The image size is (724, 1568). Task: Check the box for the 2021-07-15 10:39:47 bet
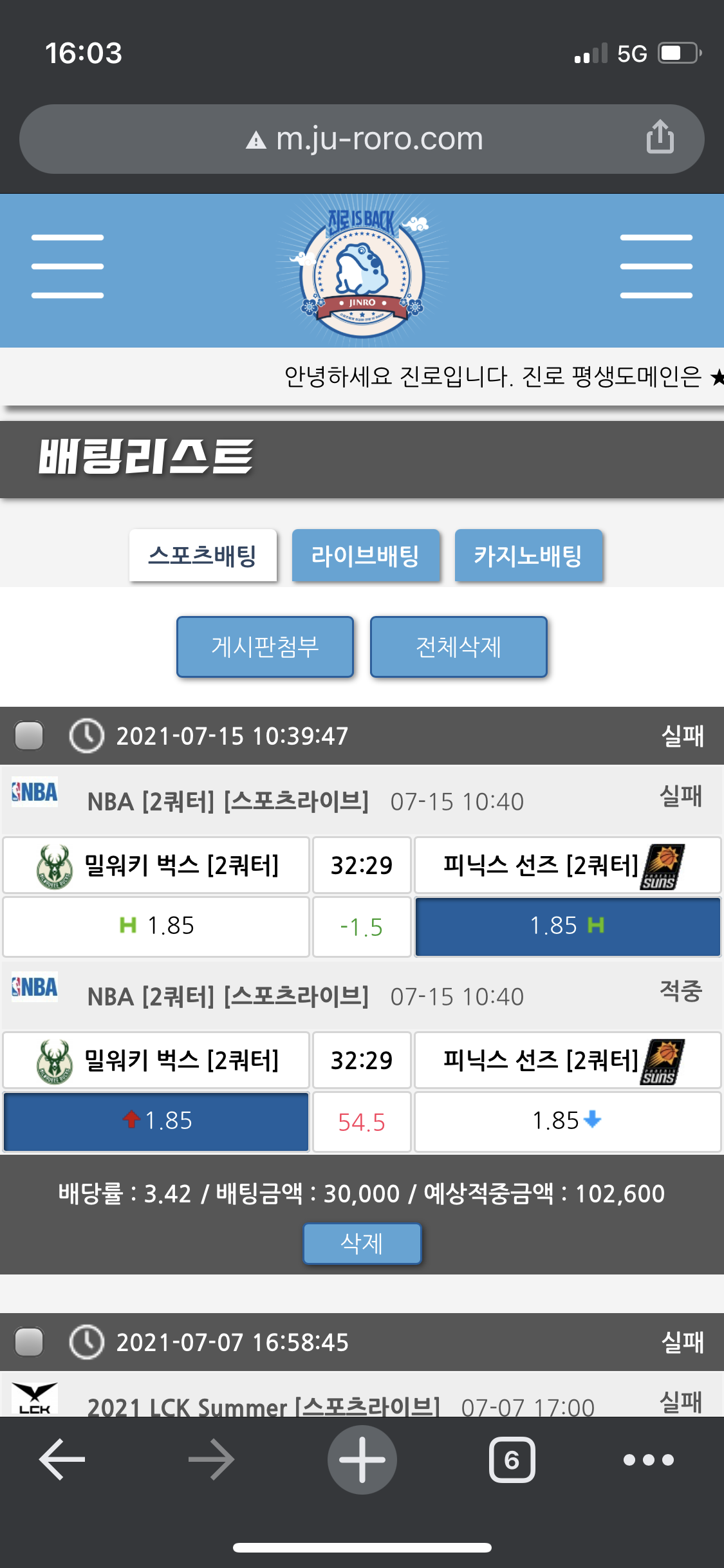[29, 736]
